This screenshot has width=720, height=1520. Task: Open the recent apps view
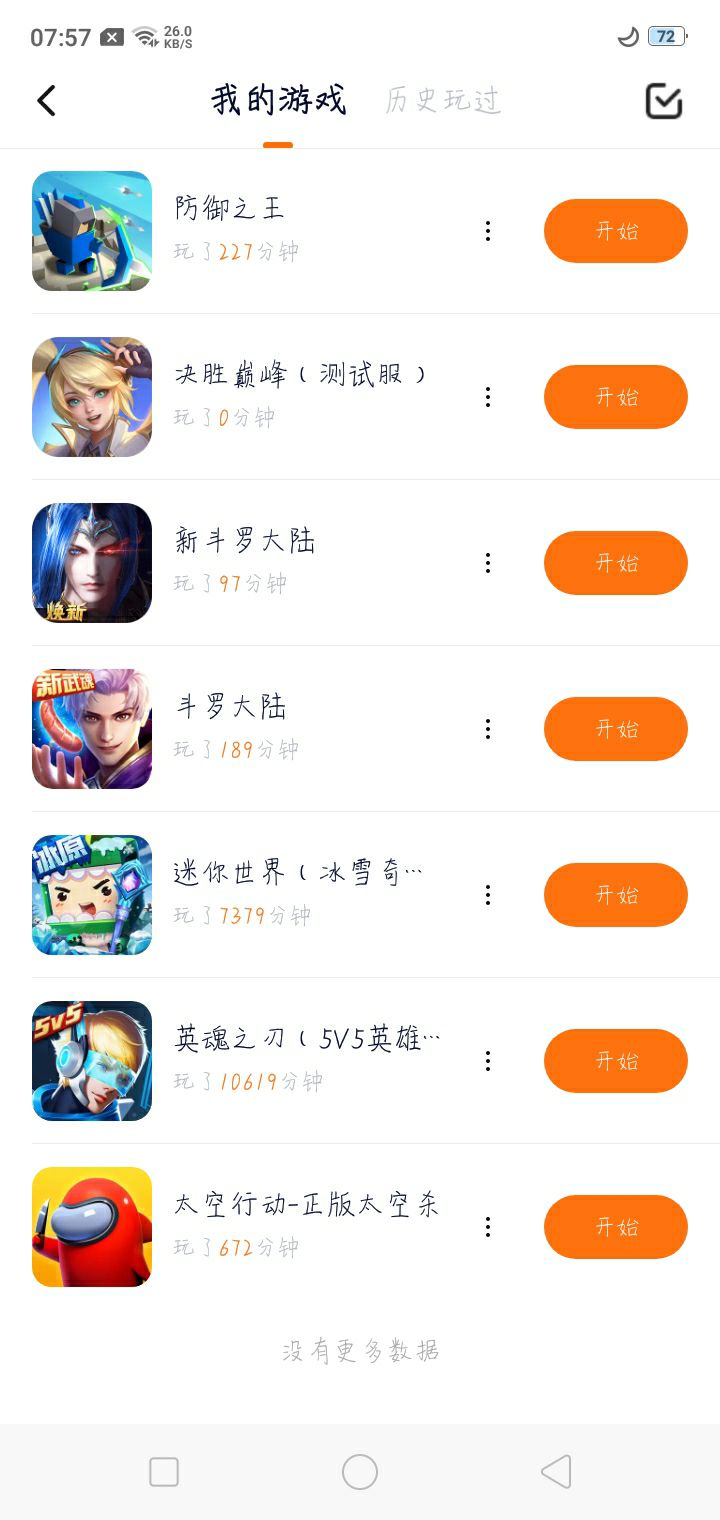pos(164,1472)
